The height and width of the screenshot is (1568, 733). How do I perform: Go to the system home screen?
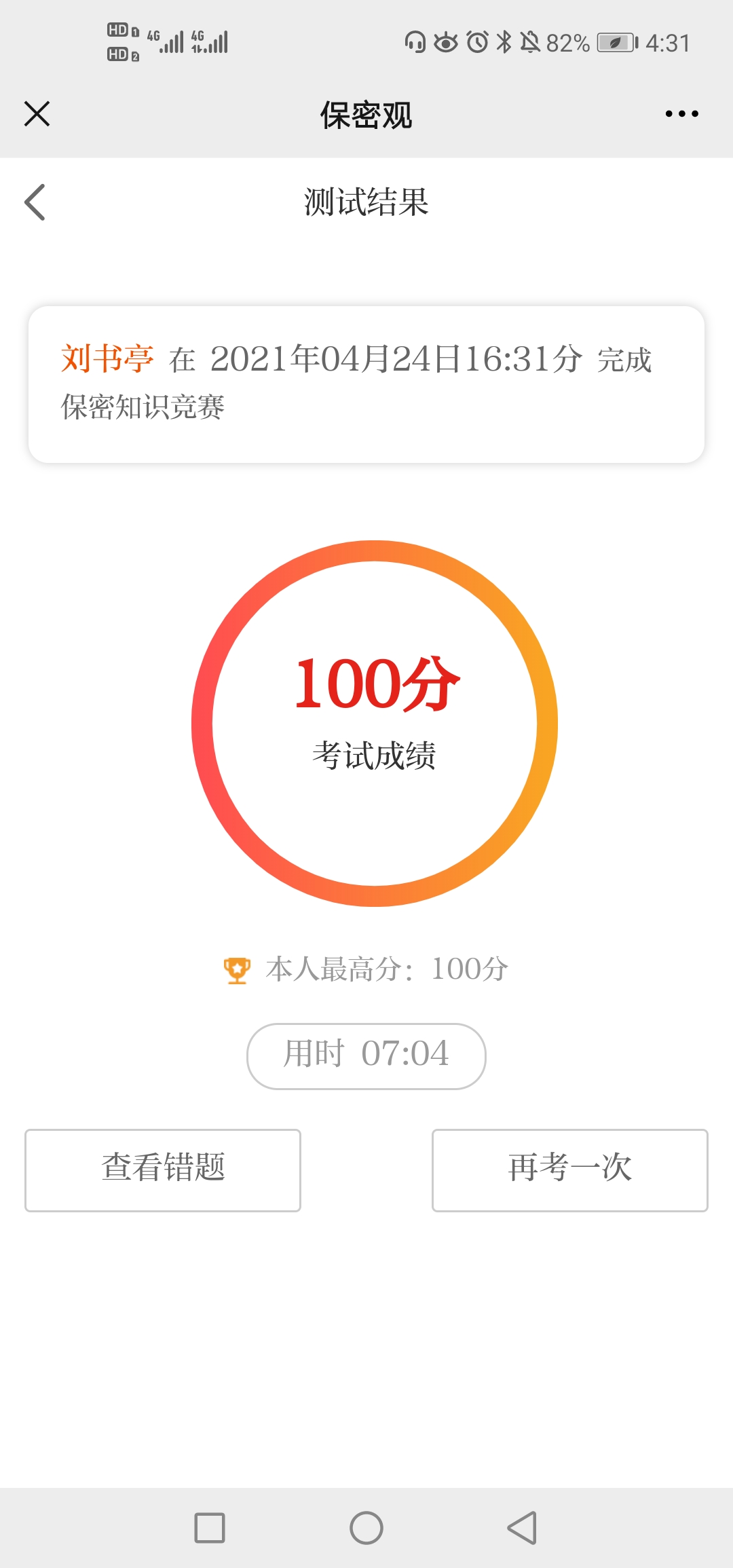(366, 1528)
